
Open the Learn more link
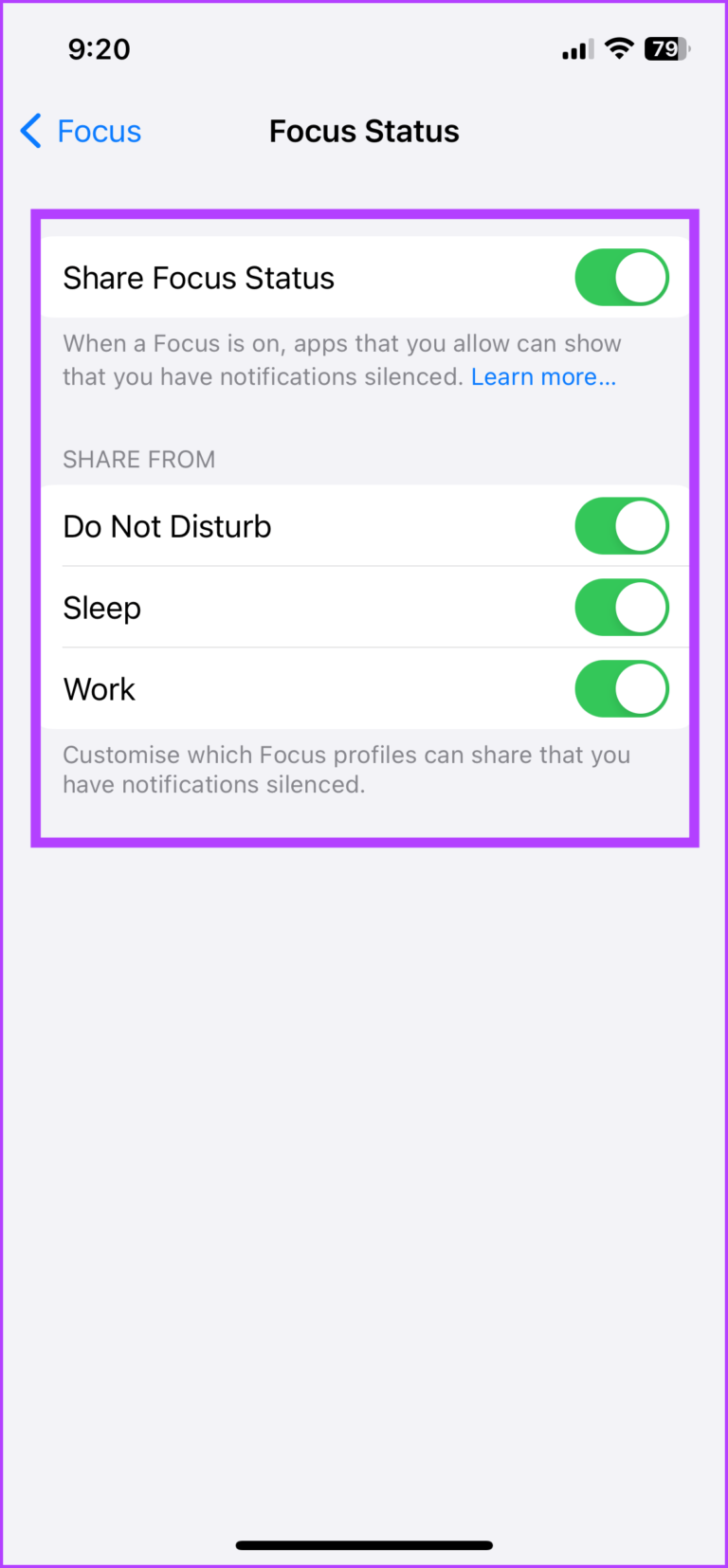click(x=543, y=376)
